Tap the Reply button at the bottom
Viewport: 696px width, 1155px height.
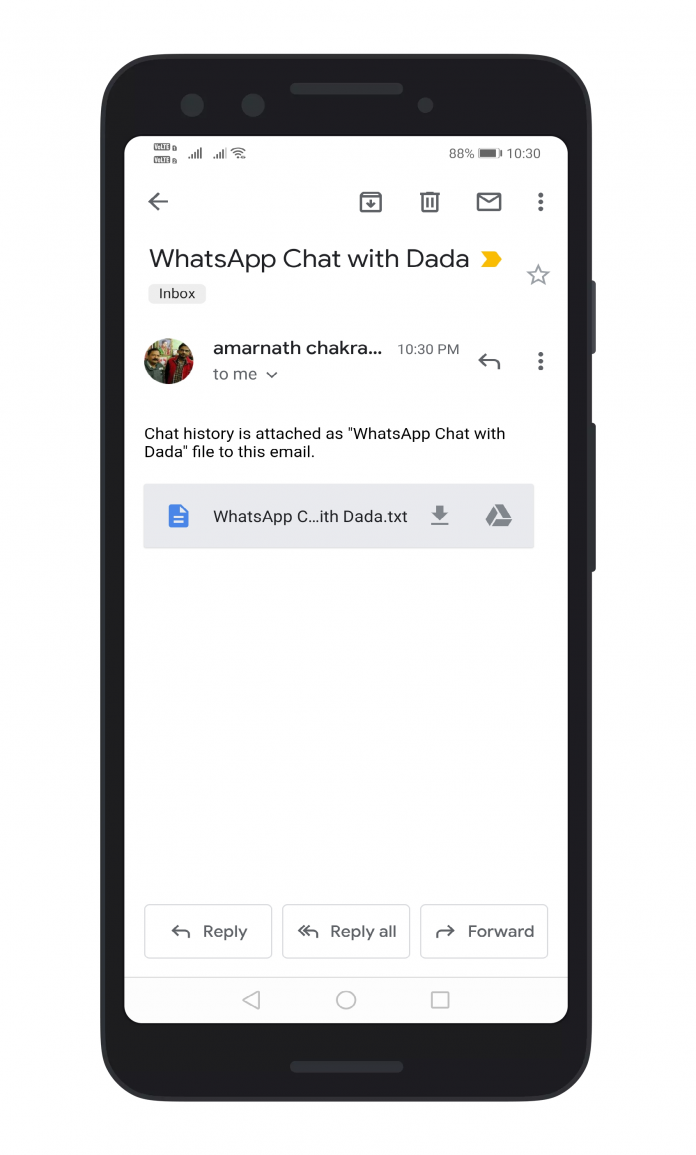coord(208,931)
